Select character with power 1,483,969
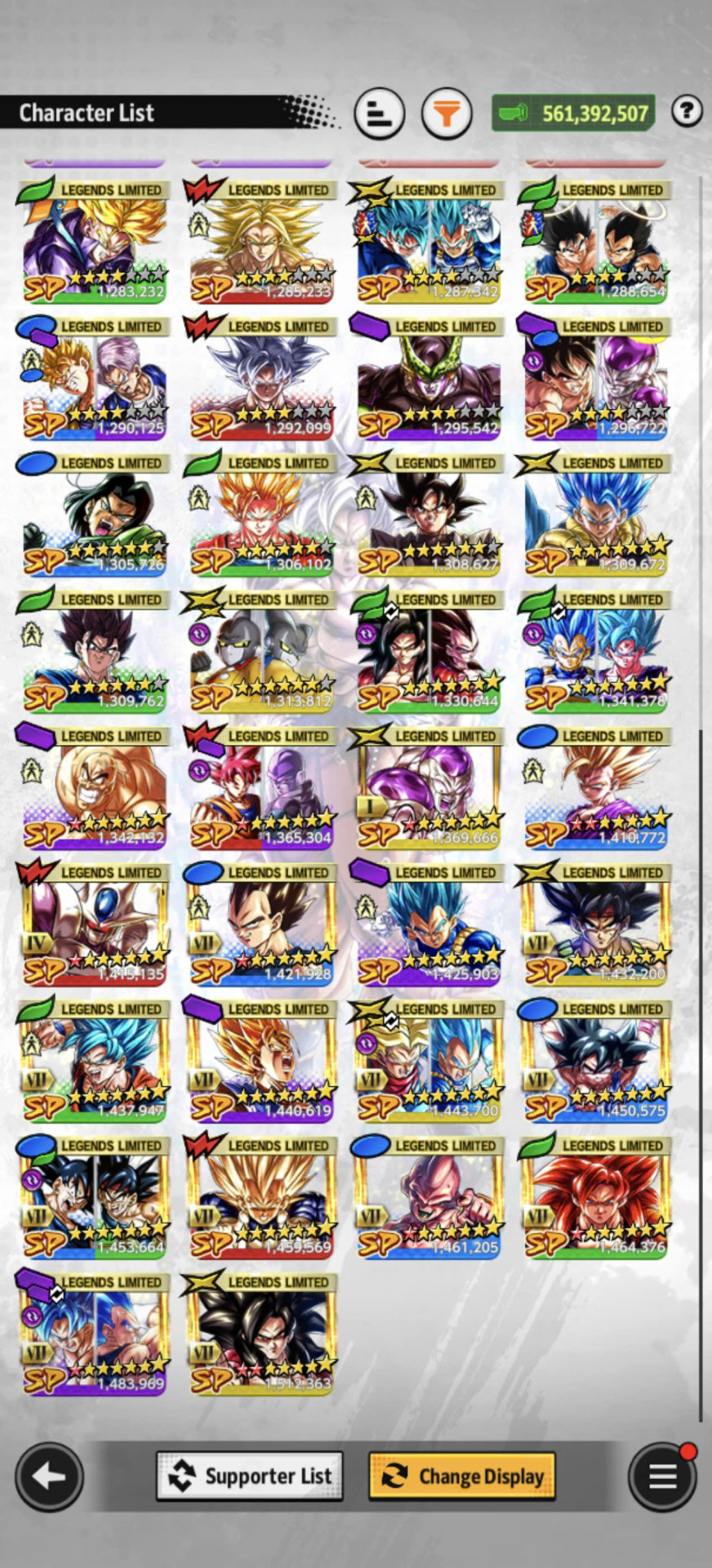This screenshot has width=712, height=1568. pyautogui.click(x=93, y=1334)
